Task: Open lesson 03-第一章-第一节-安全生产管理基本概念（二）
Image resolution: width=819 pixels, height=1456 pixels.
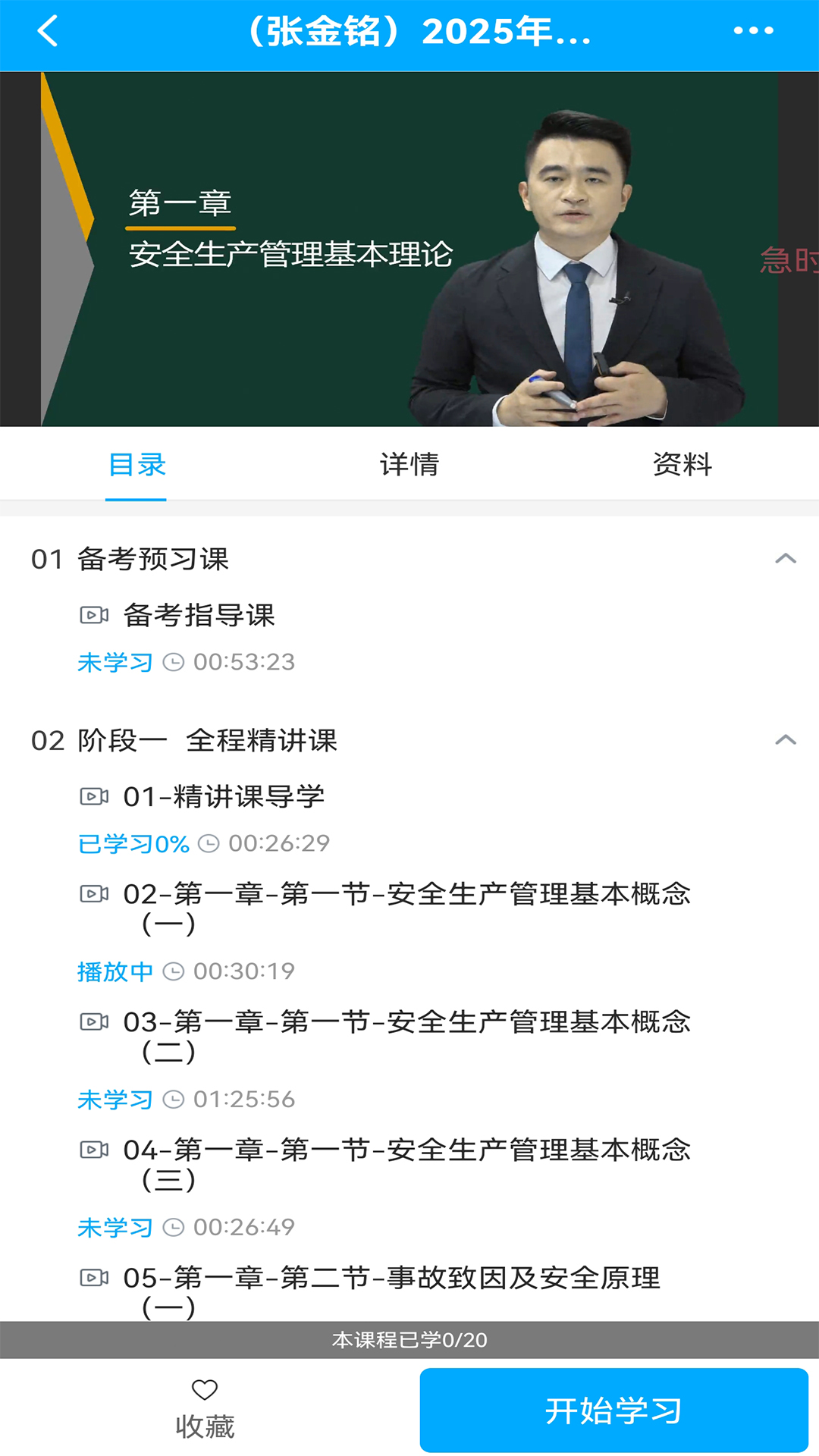Action: (x=407, y=1022)
